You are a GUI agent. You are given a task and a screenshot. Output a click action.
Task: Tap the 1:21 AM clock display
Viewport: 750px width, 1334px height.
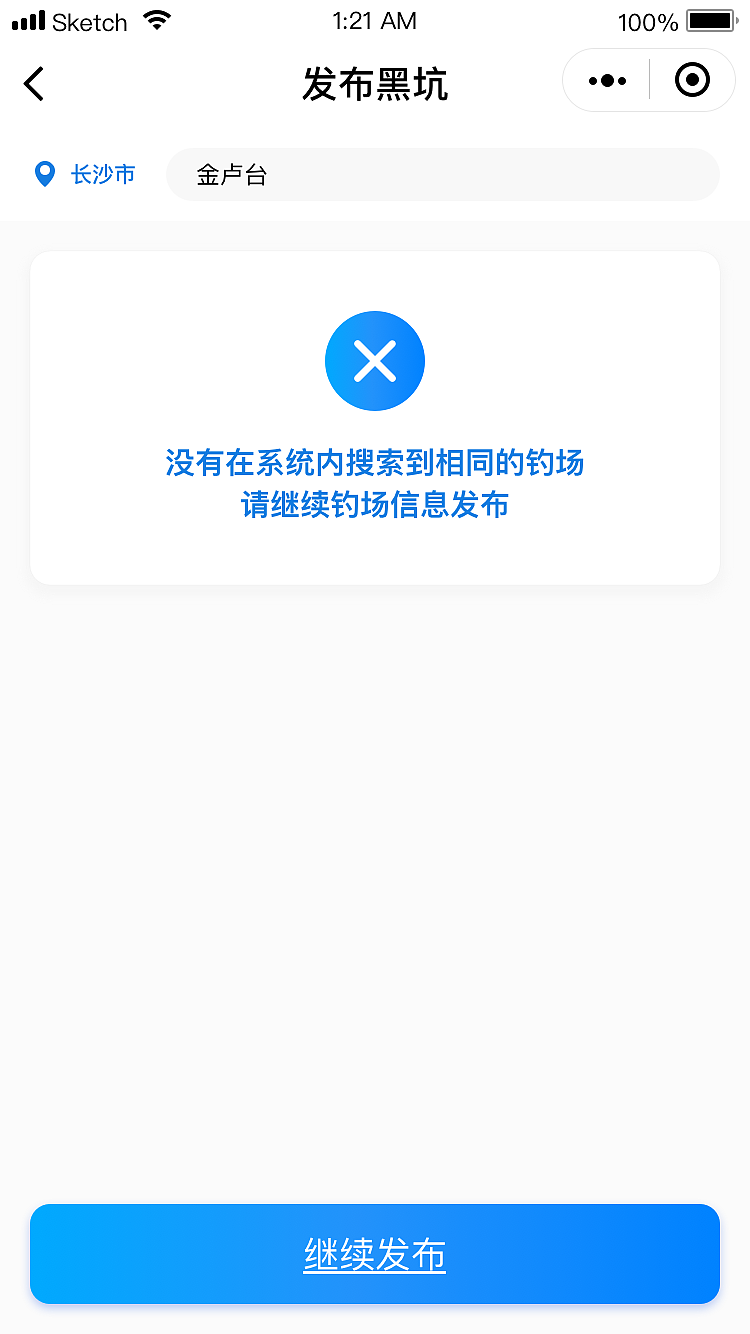[375, 20]
